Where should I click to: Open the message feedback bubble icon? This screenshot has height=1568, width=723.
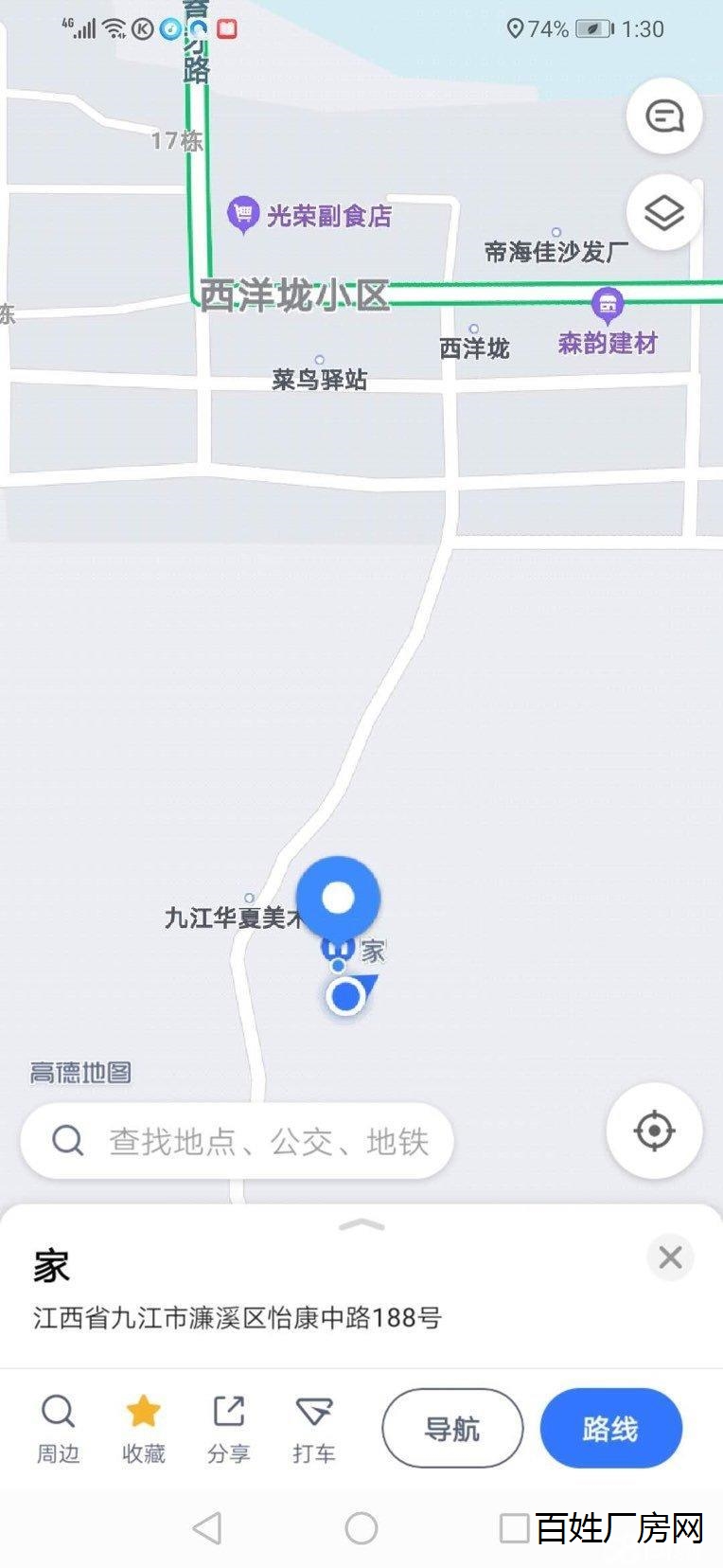(663, 116)
